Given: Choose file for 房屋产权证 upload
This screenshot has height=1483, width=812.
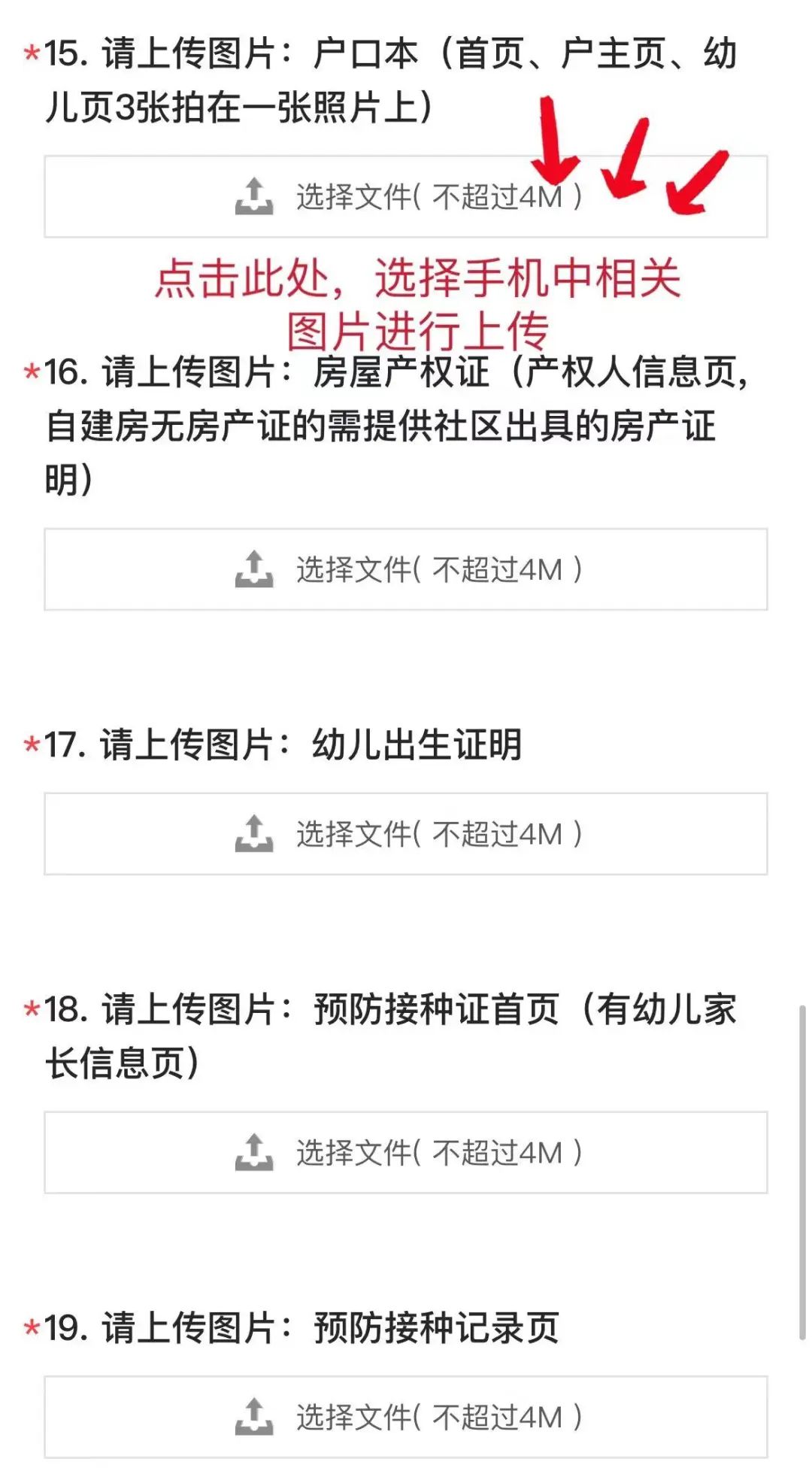Looking at the screenshot, I should coord(405,569).
